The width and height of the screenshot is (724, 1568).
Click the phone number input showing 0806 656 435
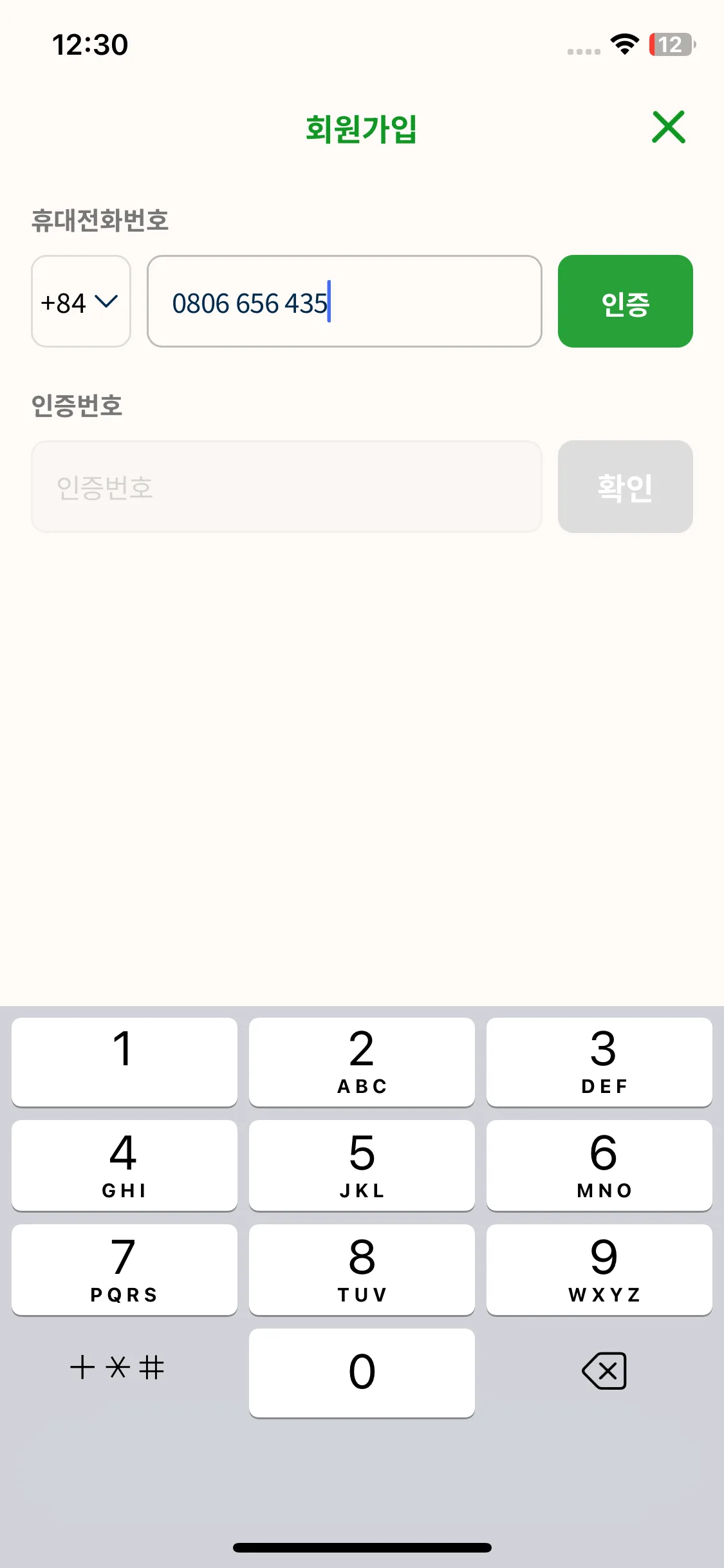[x=344, y=301]
